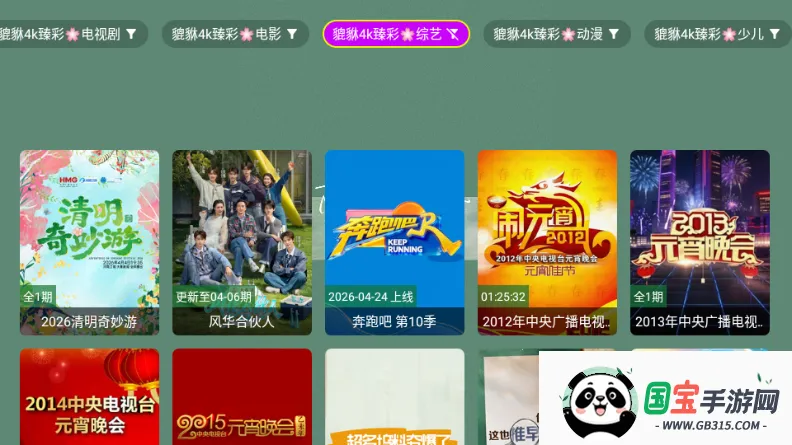
Task: Open the 2012年中央广播电视 元宵 gala
Action: click(547, 242)
